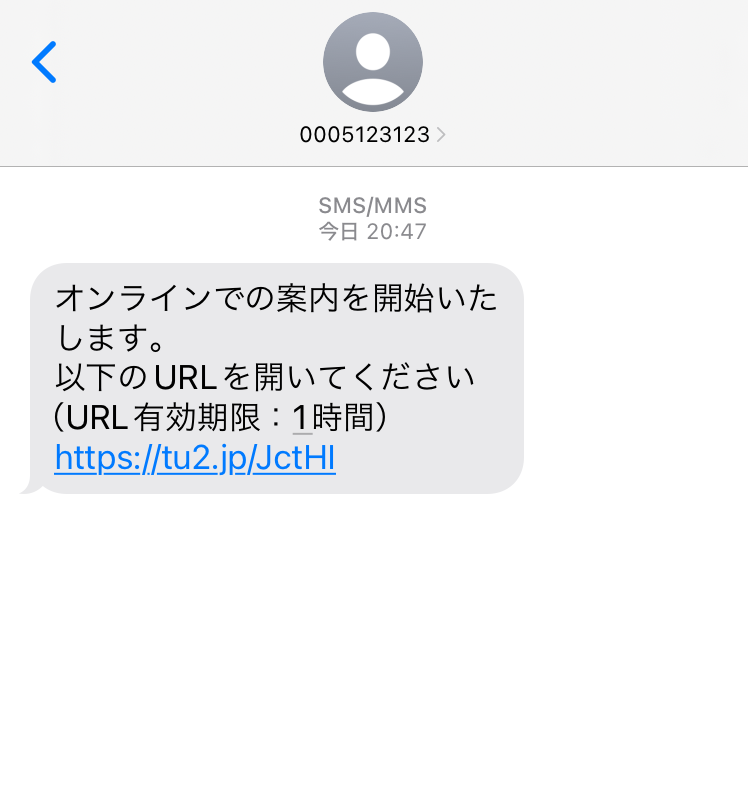The image size is (748, 803).
Task: Open contact details for 0005123123
Action: point(372,134)
